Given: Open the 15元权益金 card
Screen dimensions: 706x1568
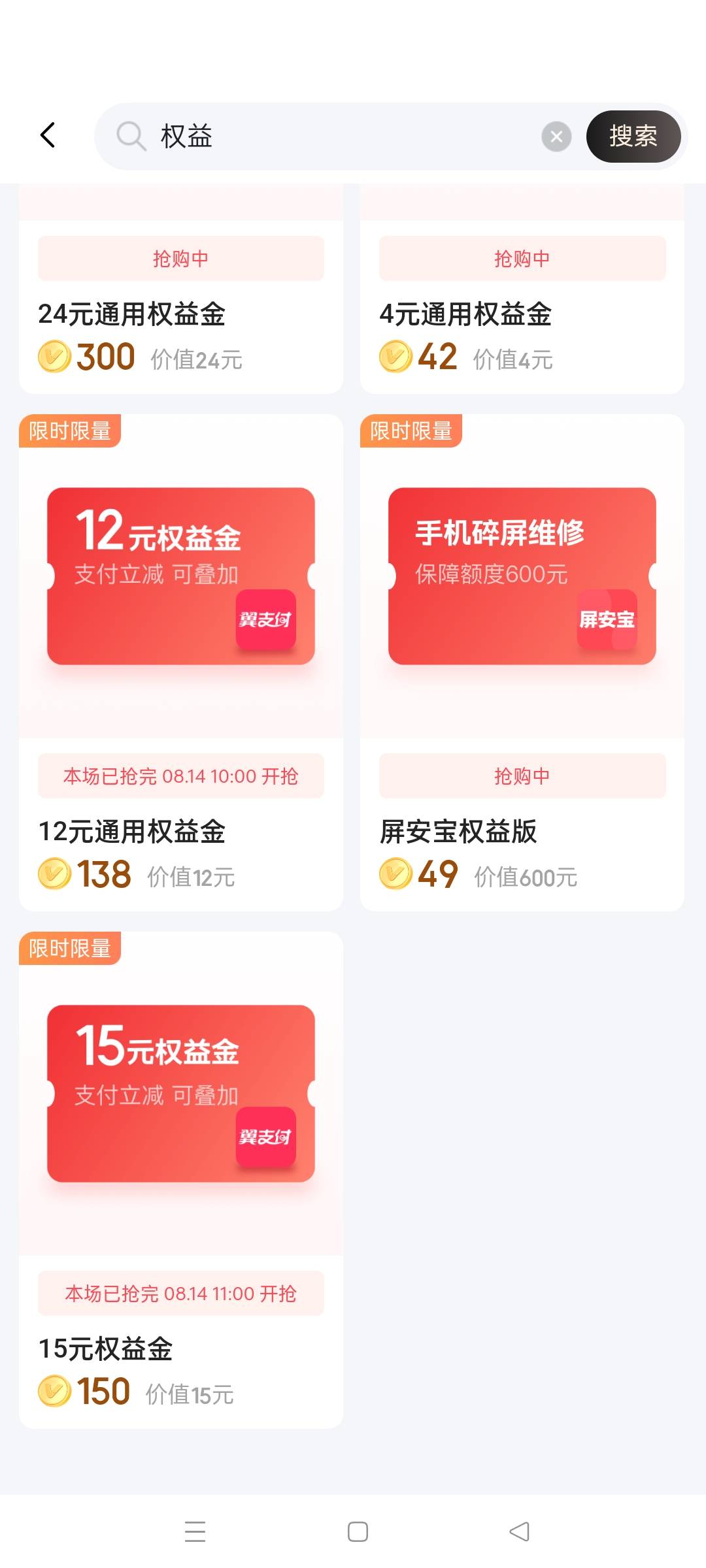Looking at the screenshot, I should [x=181, y=1180].
